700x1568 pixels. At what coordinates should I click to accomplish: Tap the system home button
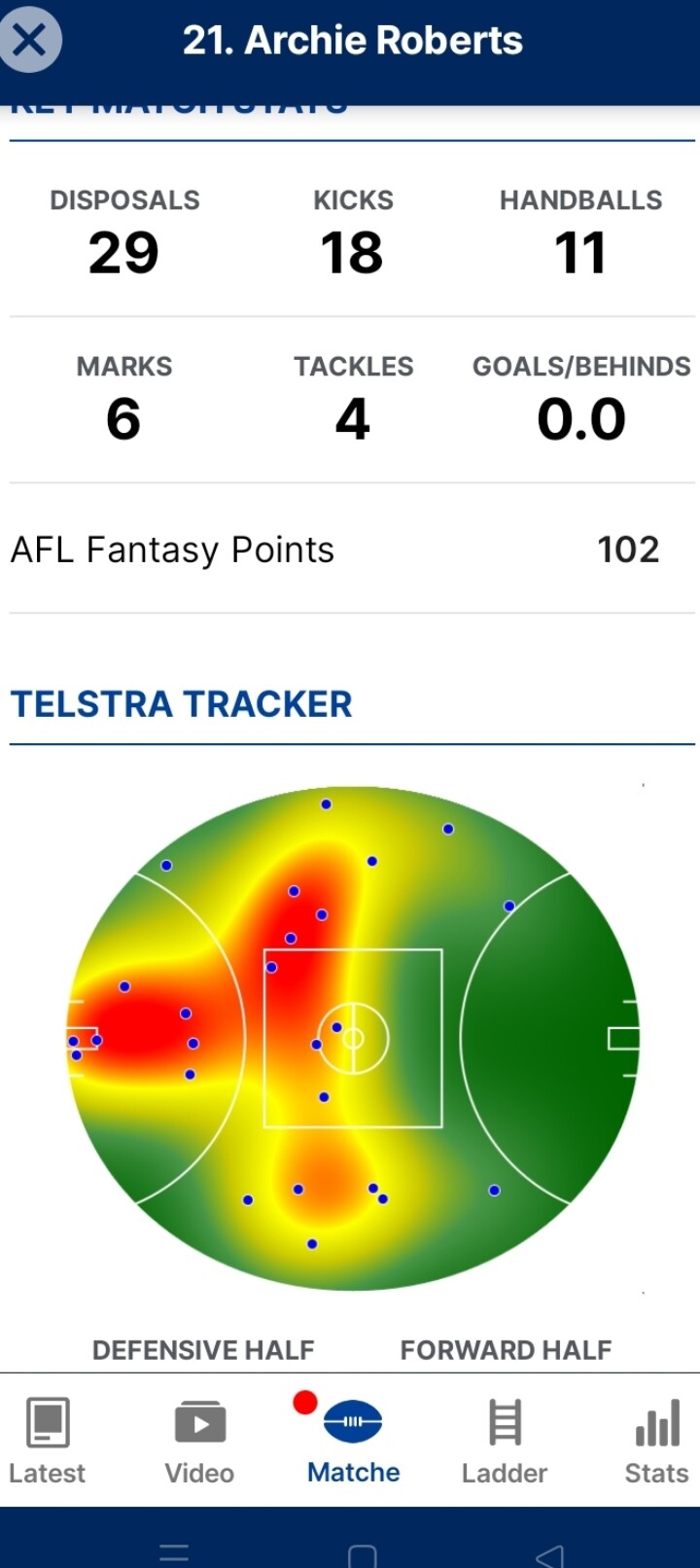(x=362, y=1555)
